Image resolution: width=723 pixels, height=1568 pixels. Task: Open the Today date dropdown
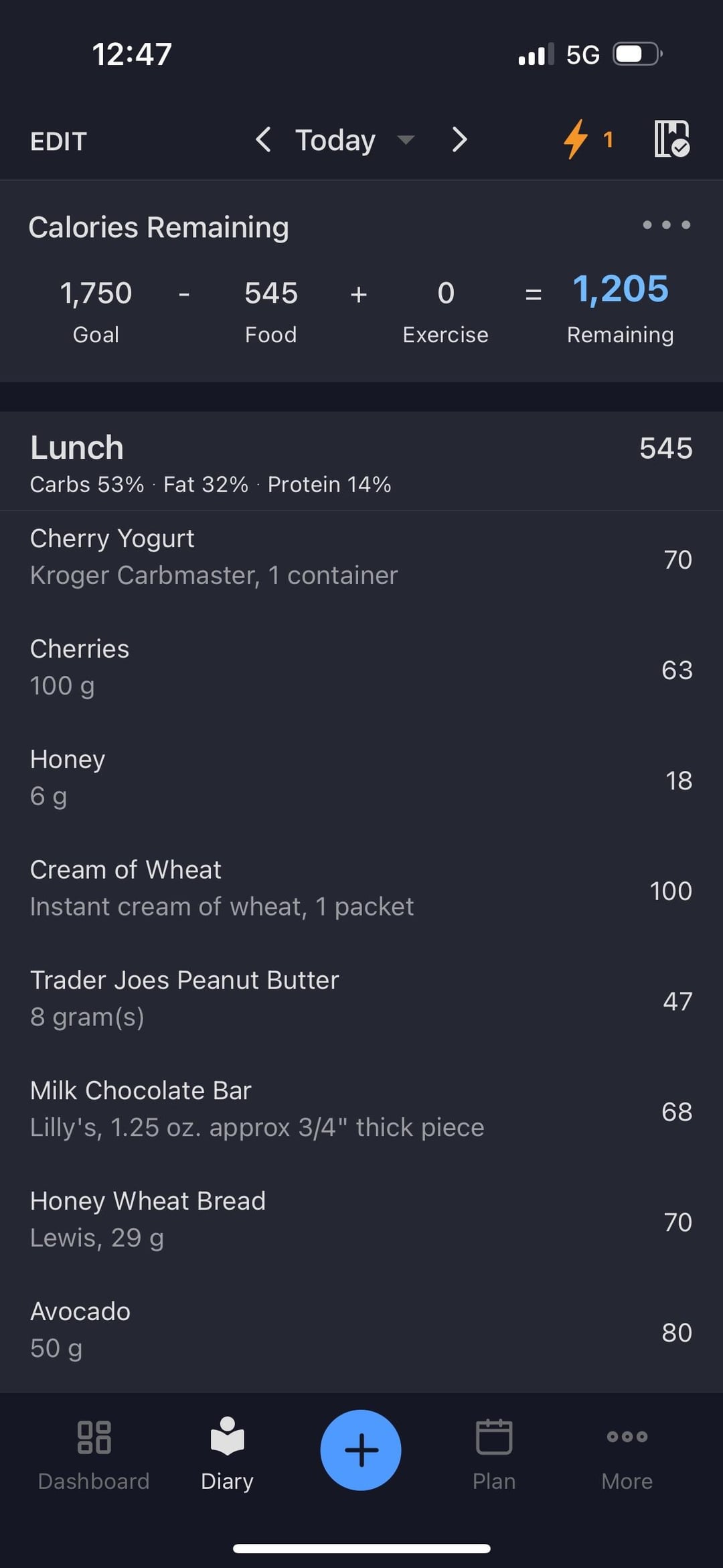pyautogui.click(x=353, y=140)
